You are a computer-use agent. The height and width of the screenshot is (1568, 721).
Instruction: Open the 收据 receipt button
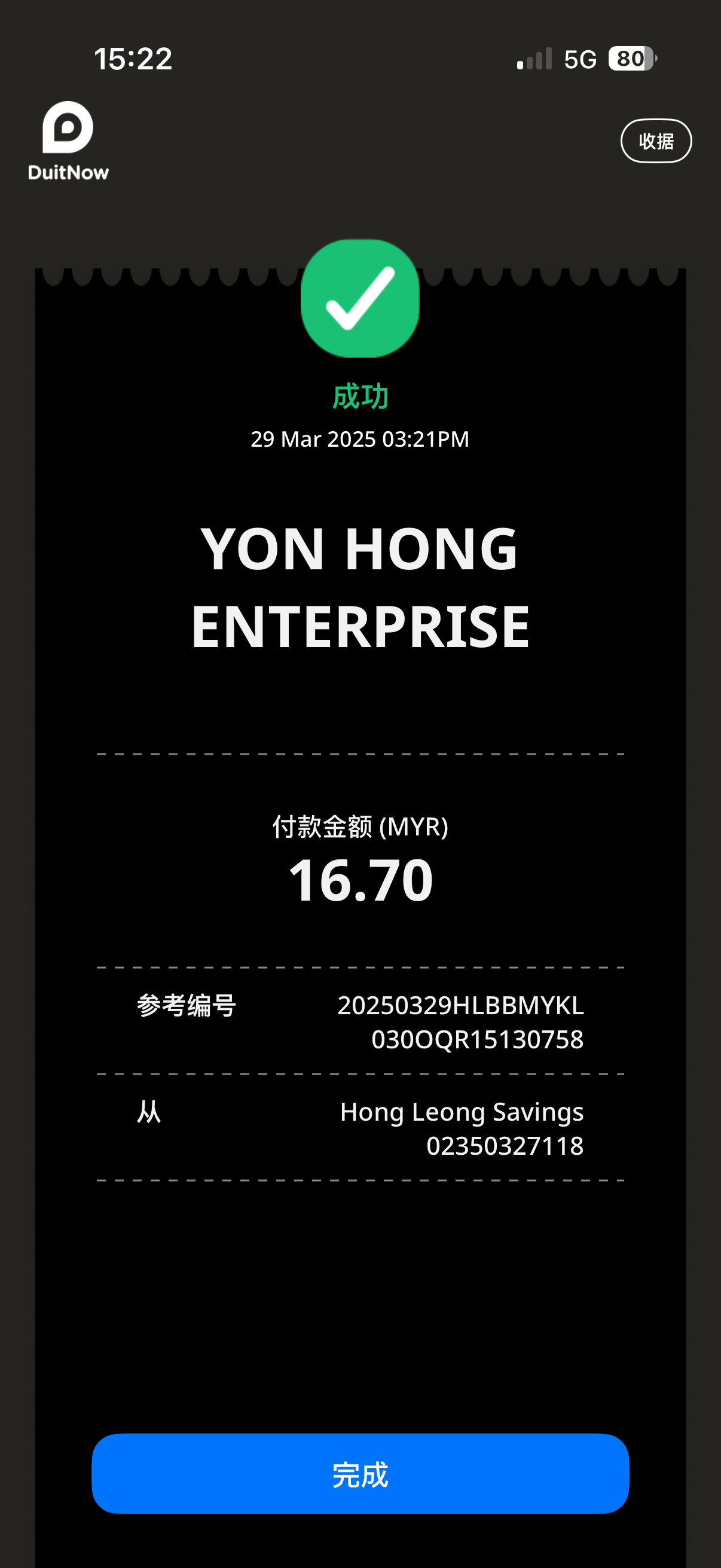point(655,141)
